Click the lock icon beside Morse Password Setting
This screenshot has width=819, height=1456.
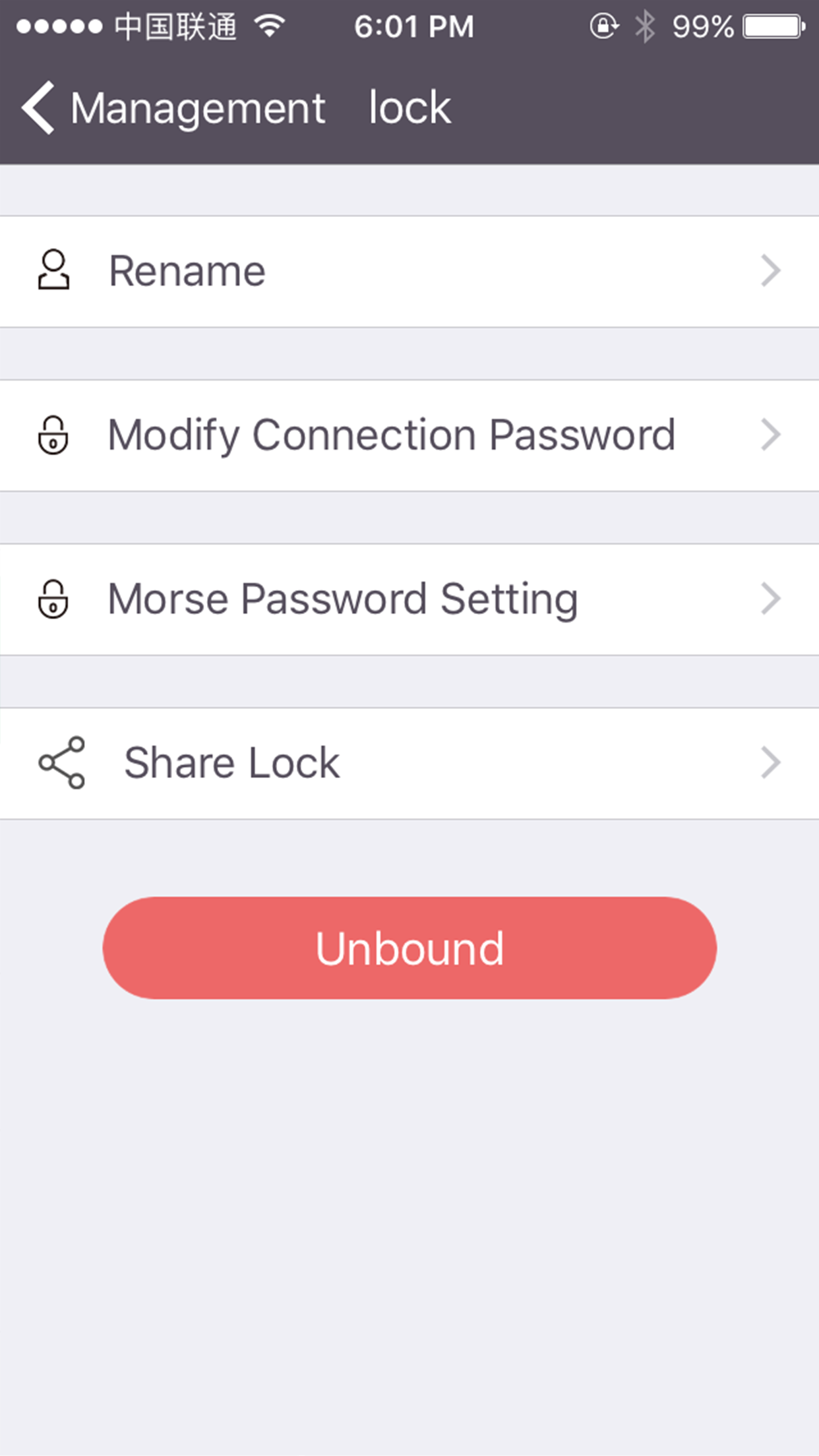(x=54, y=598)
